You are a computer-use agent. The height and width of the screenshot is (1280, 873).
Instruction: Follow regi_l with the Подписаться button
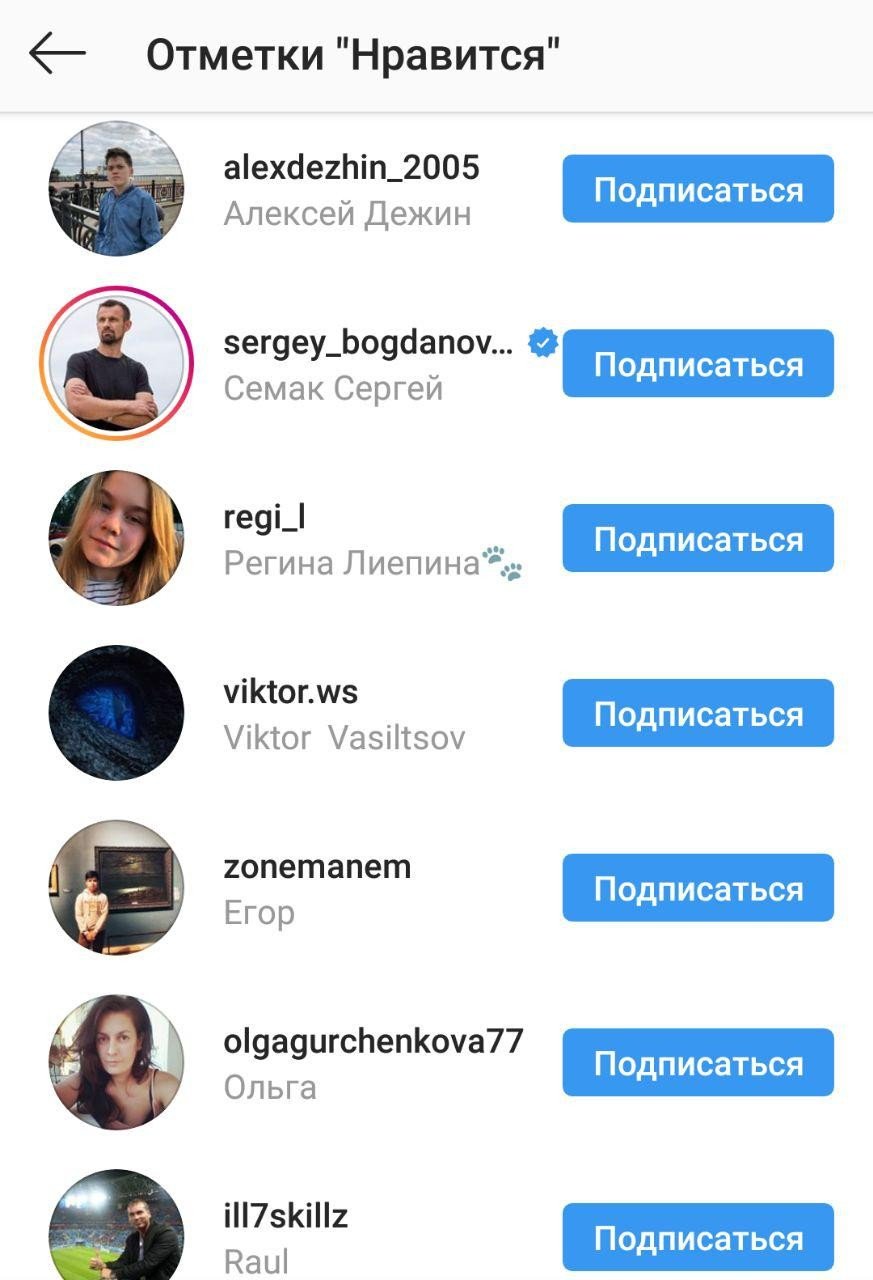[x=698, y=539]
